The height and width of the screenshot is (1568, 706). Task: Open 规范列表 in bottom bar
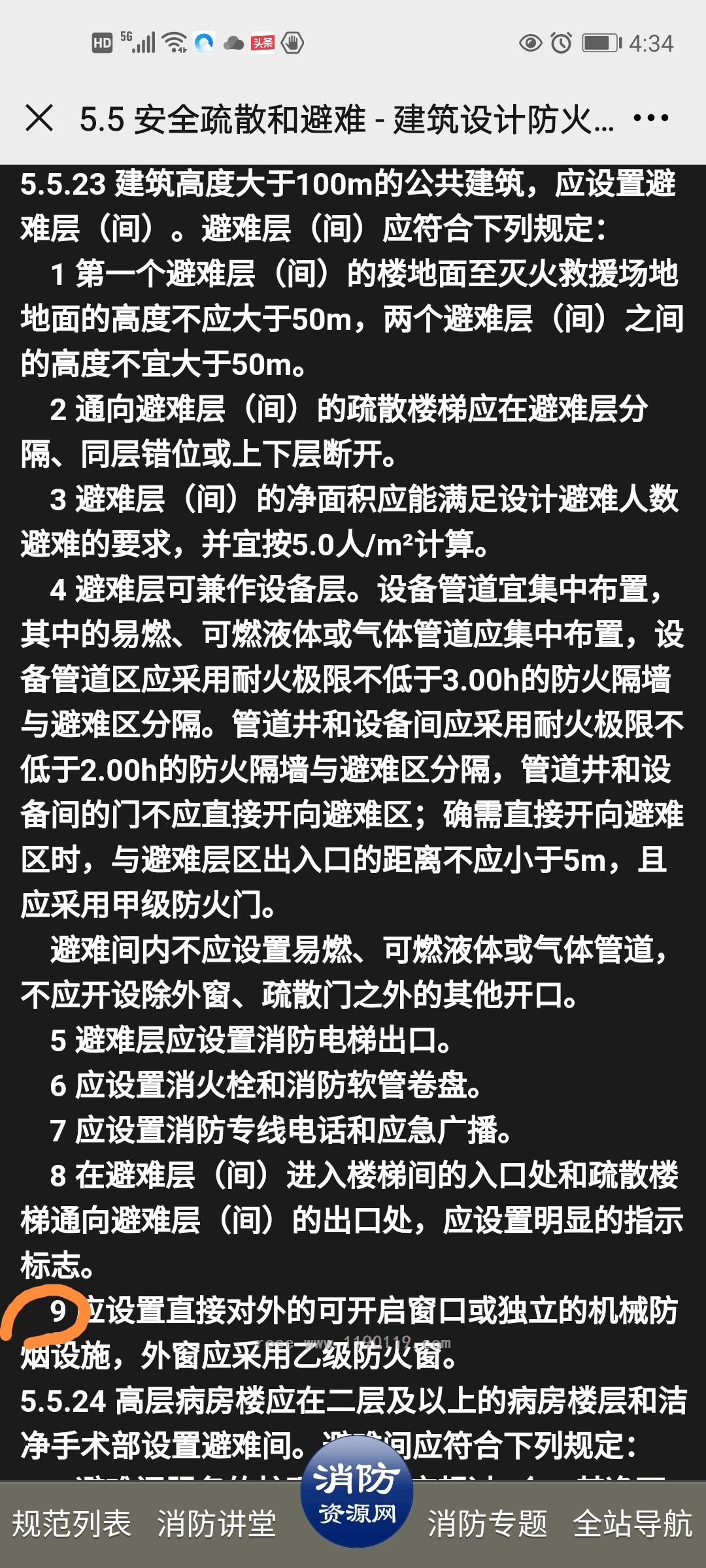(x=72, y=1524)
